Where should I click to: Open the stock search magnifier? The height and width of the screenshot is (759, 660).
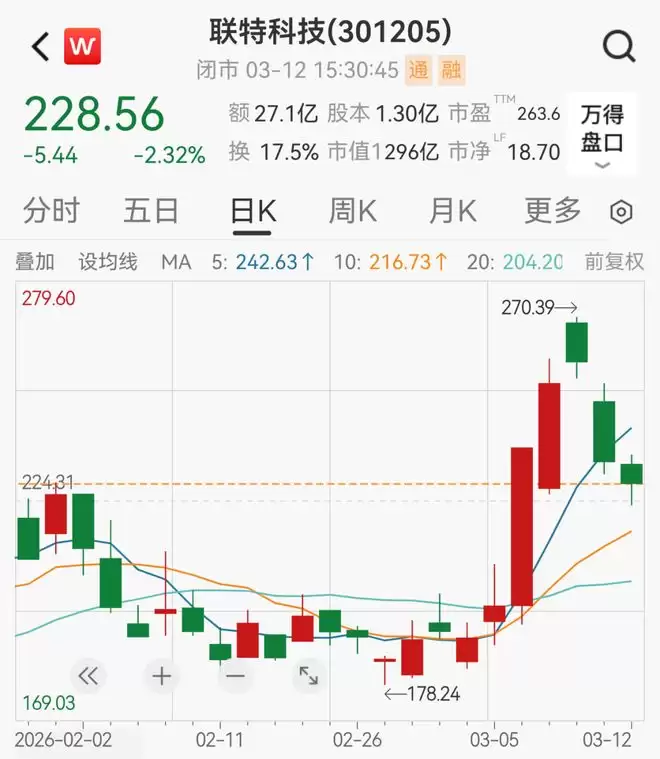(x=619, y=46)
